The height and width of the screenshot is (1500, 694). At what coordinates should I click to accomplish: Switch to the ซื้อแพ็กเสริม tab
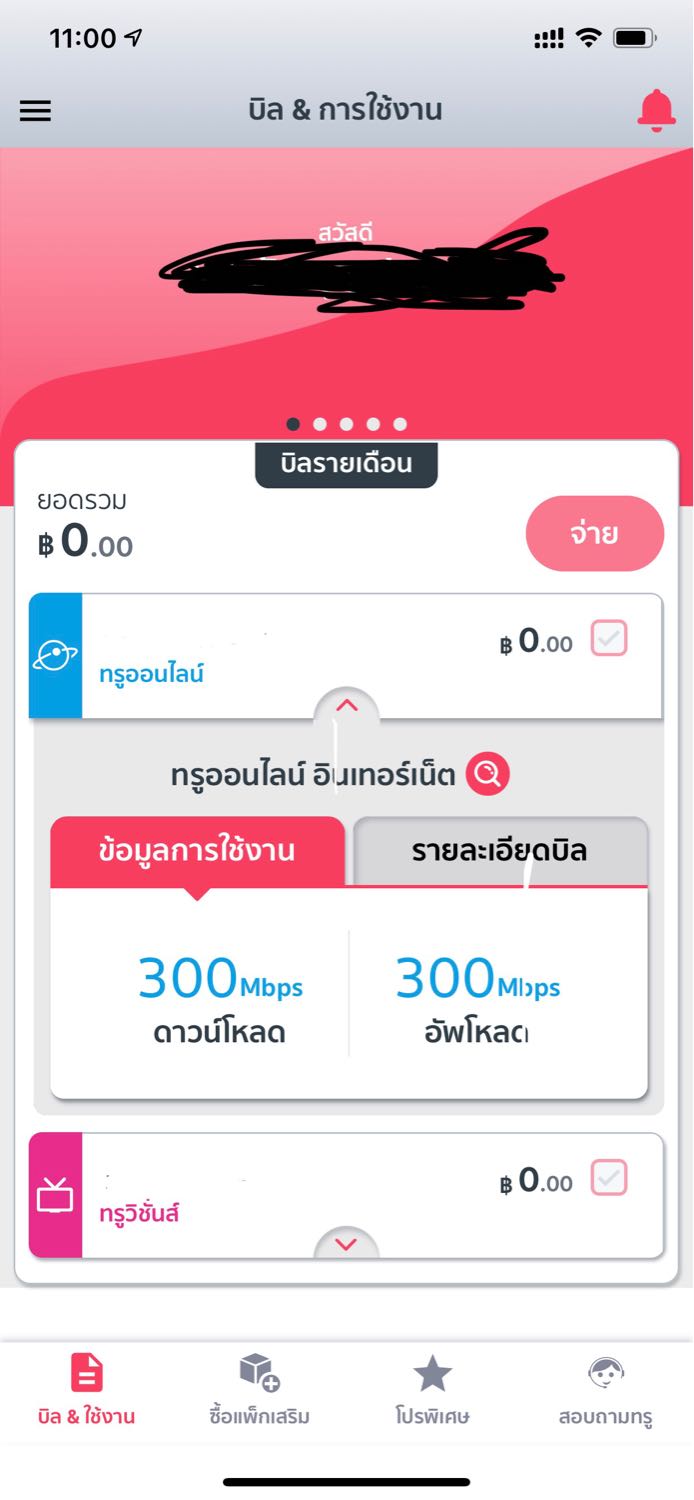point(260,1391)
